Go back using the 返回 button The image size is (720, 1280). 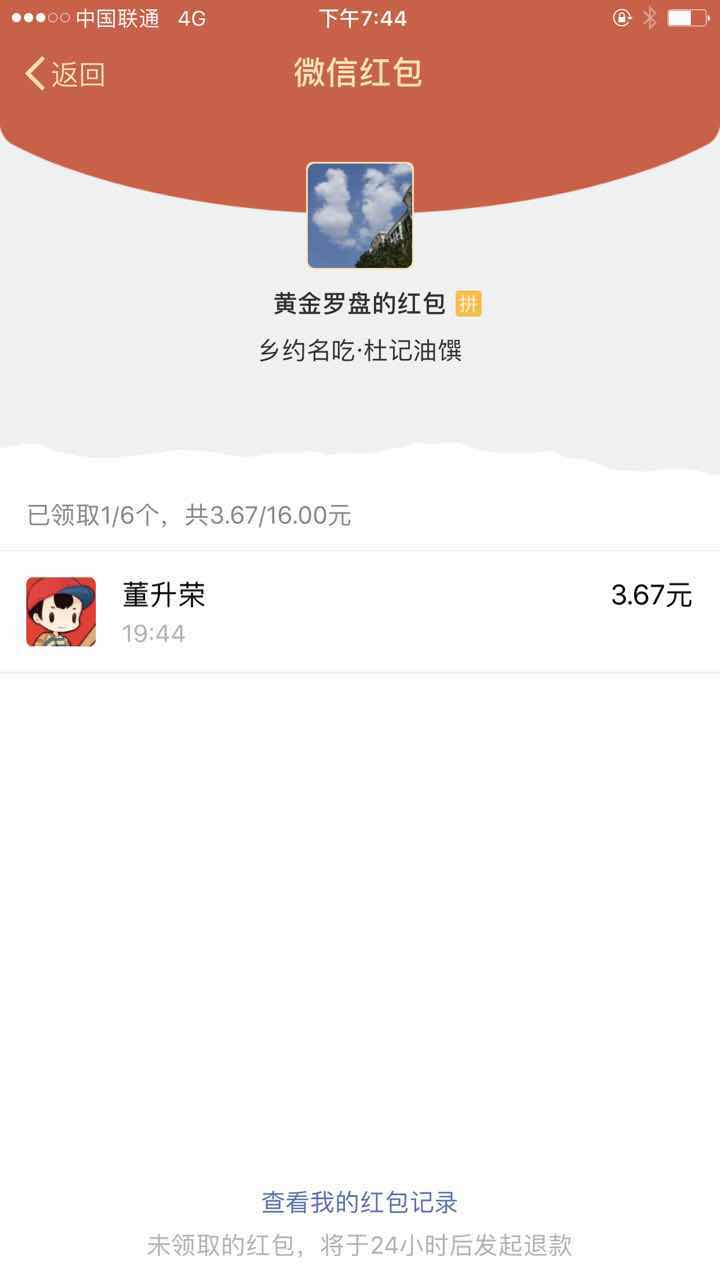66,74
